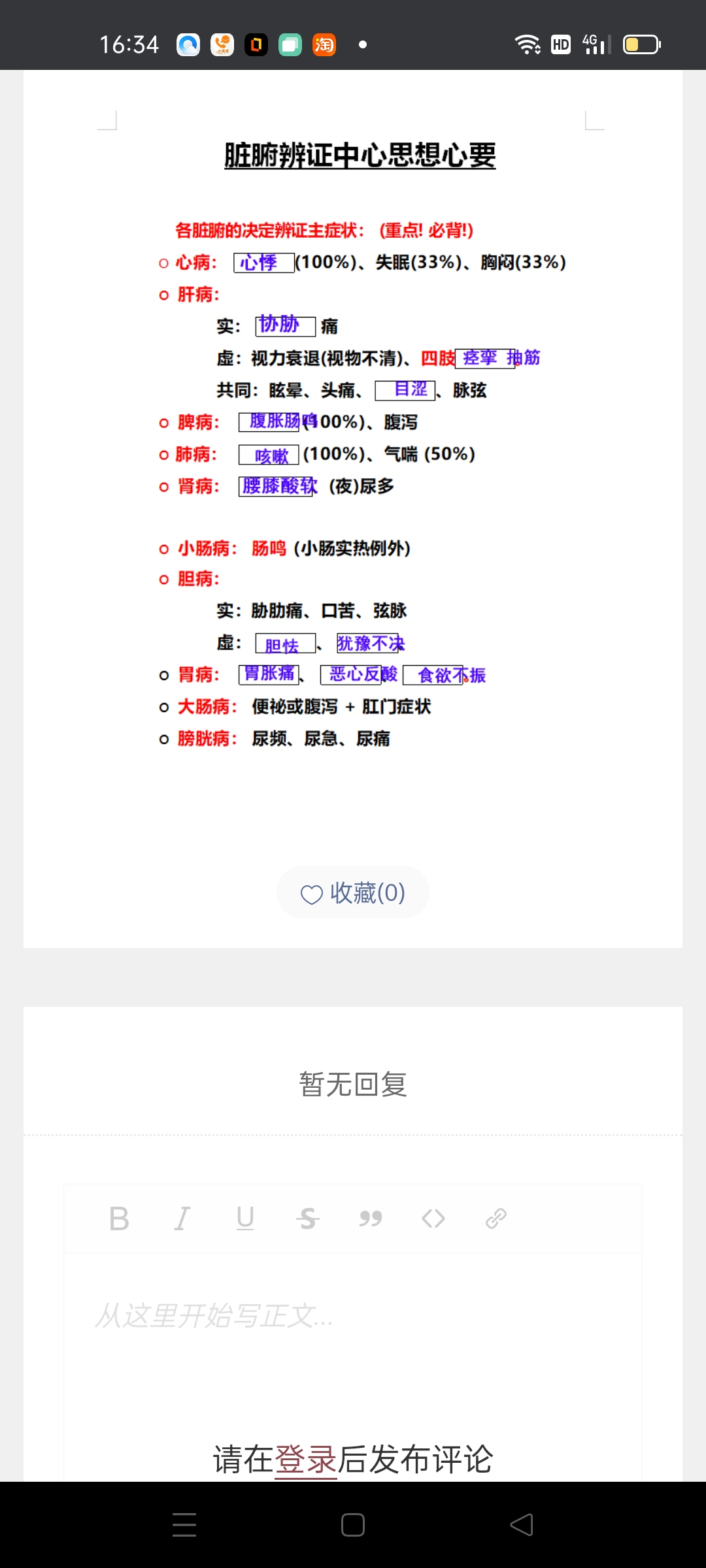Apply underline formatting in comment editor
Viewport: 706px width, 1568px height.
point(245,1218)
